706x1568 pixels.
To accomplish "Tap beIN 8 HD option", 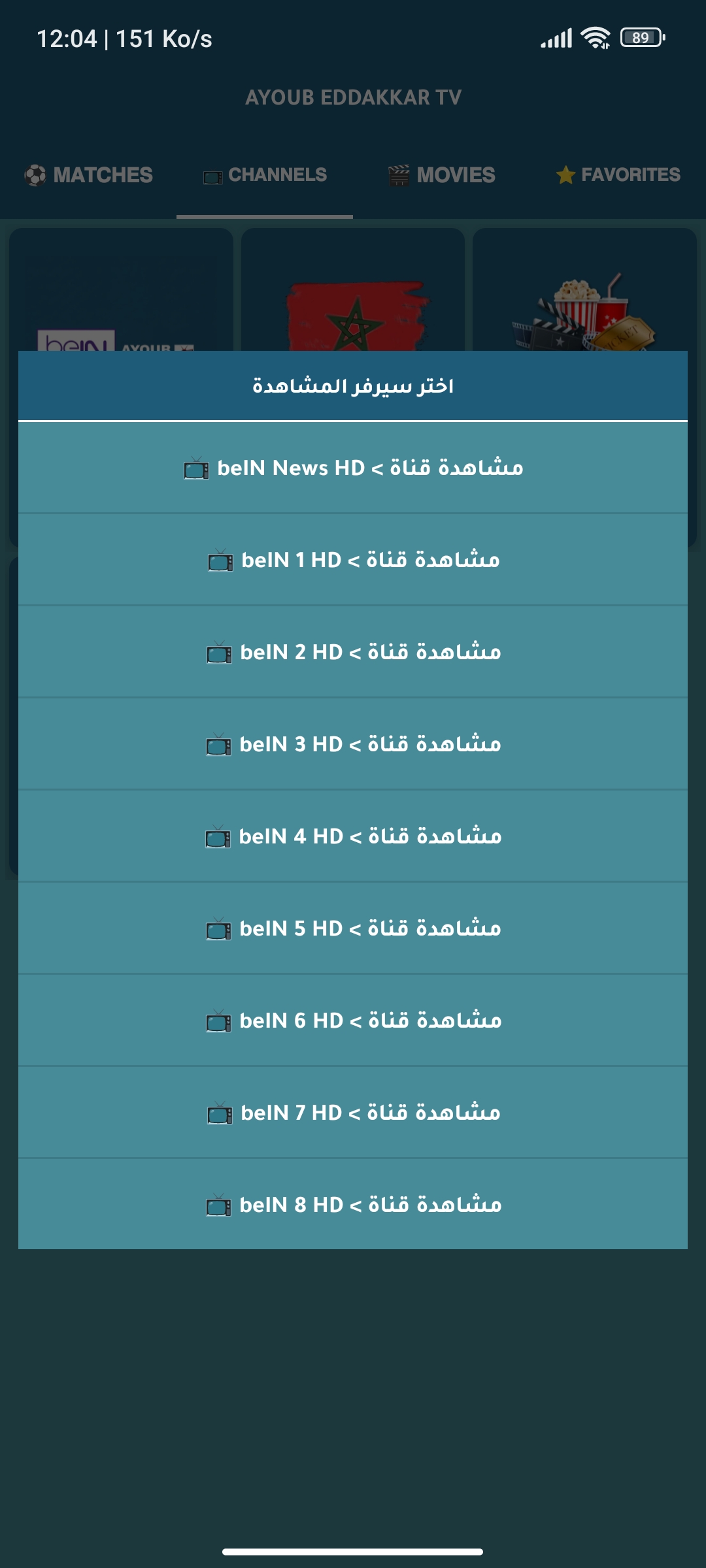I will point(353,1205).
